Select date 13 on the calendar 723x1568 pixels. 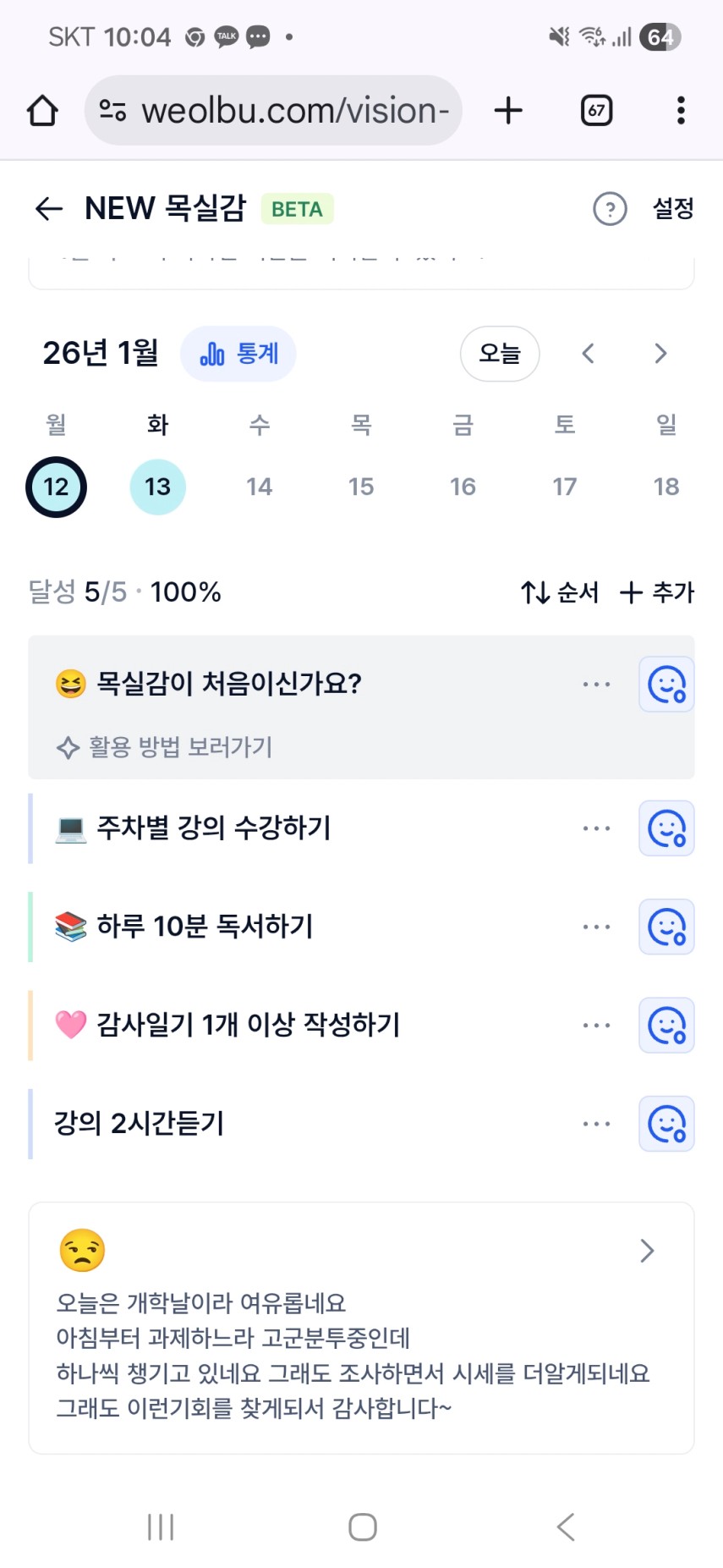click(158, 487)
